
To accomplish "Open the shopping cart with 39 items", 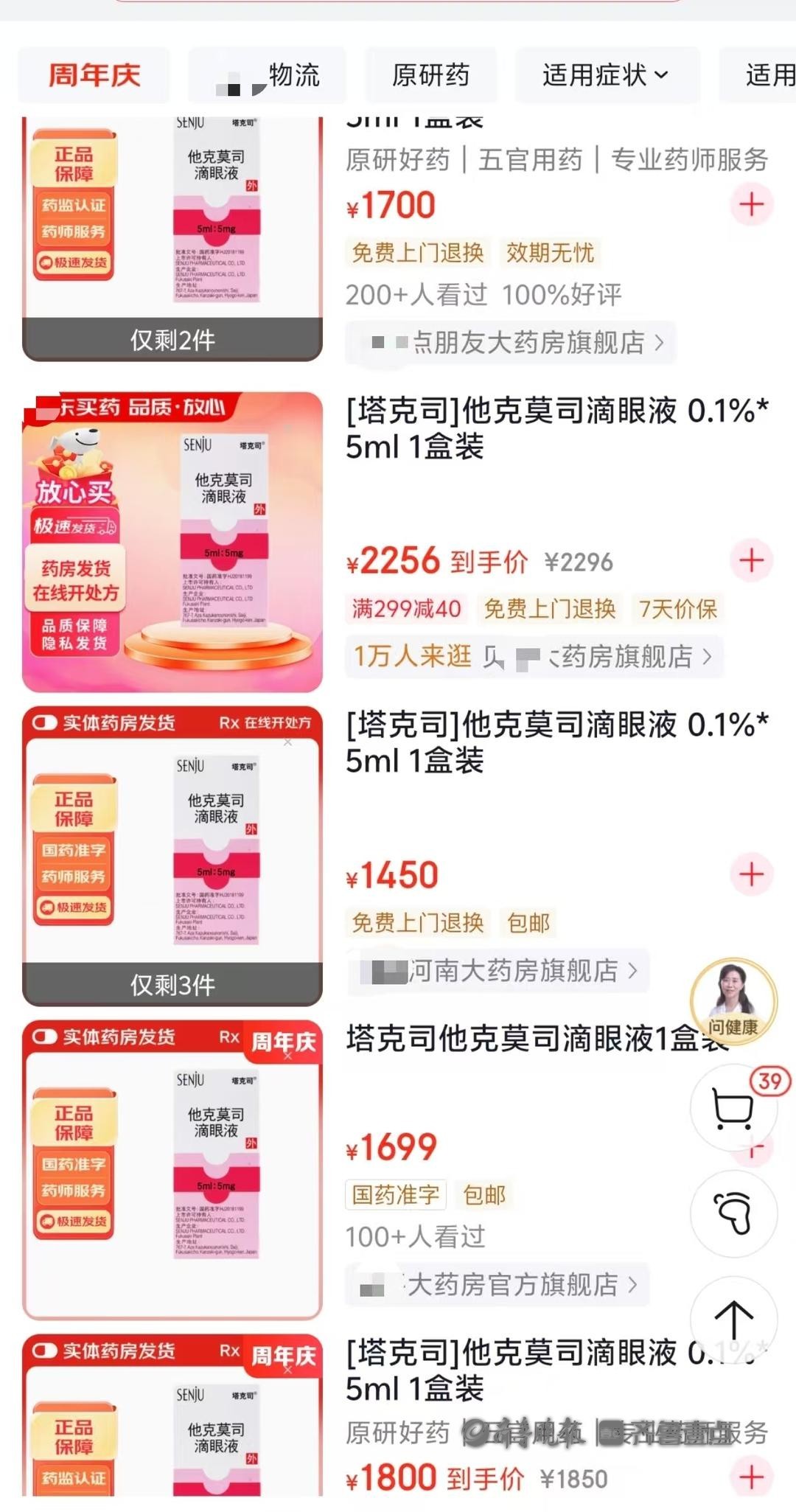I will 733,1107.
